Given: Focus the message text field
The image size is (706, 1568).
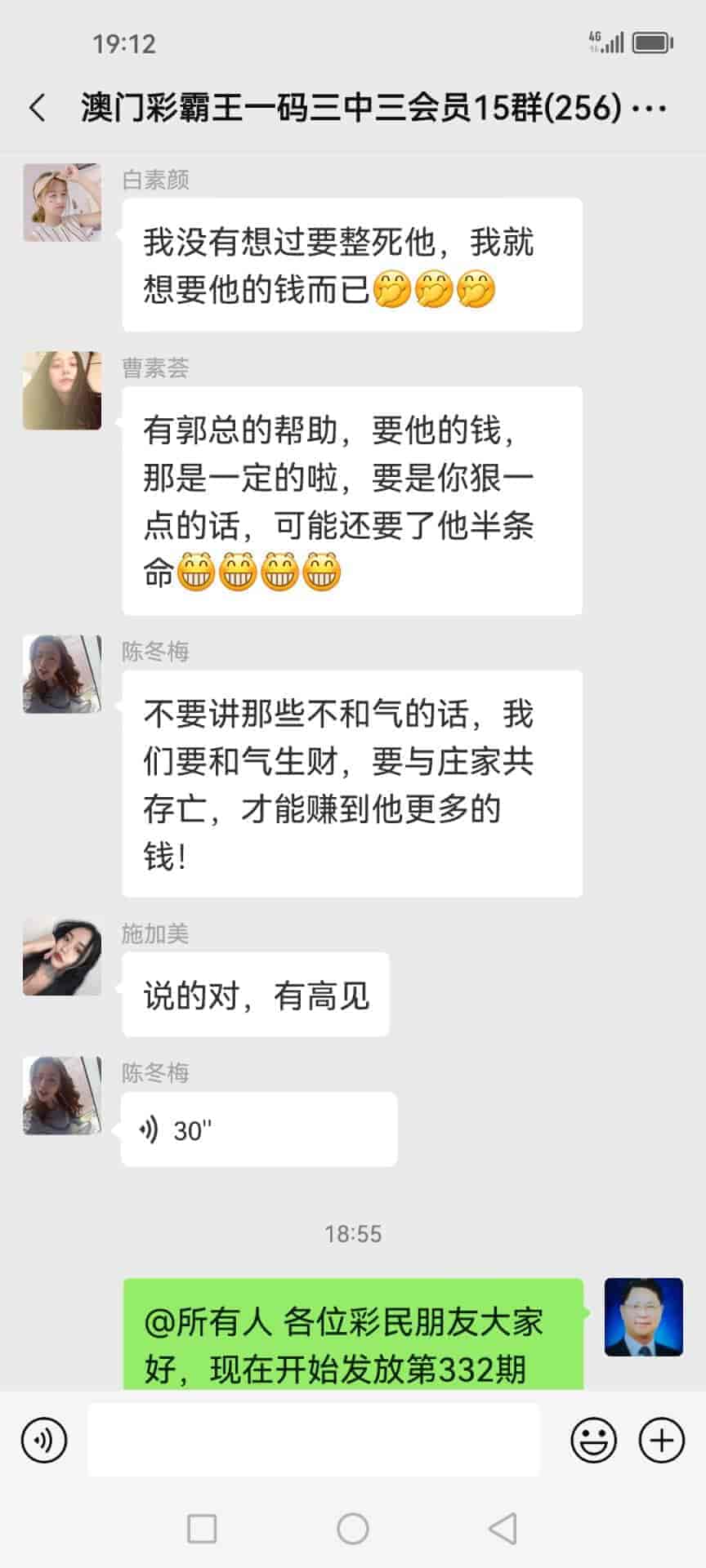Looking at the screenshot, I should pos(314,1440).
